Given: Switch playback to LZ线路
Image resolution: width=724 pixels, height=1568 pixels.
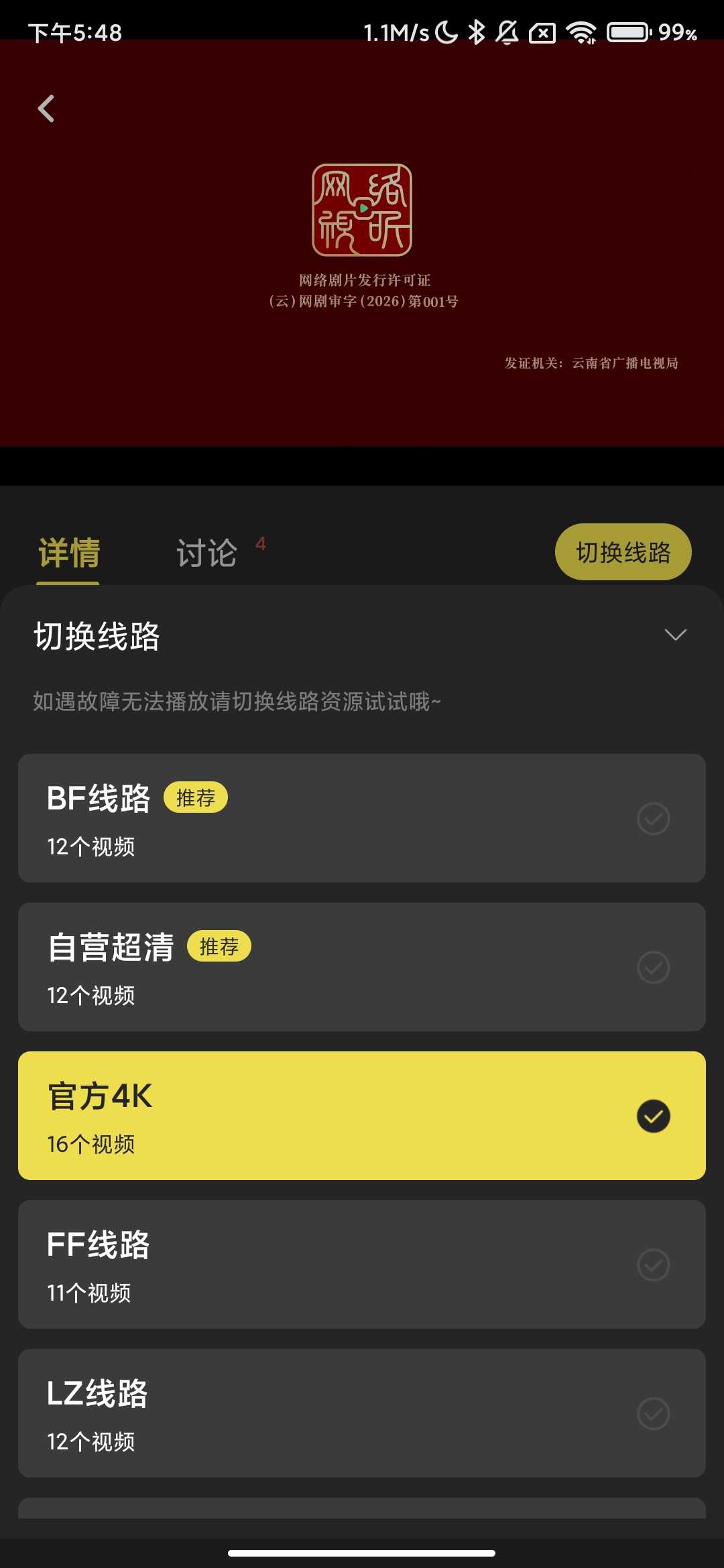Looking at the screenshot, I should [362, 1414].
